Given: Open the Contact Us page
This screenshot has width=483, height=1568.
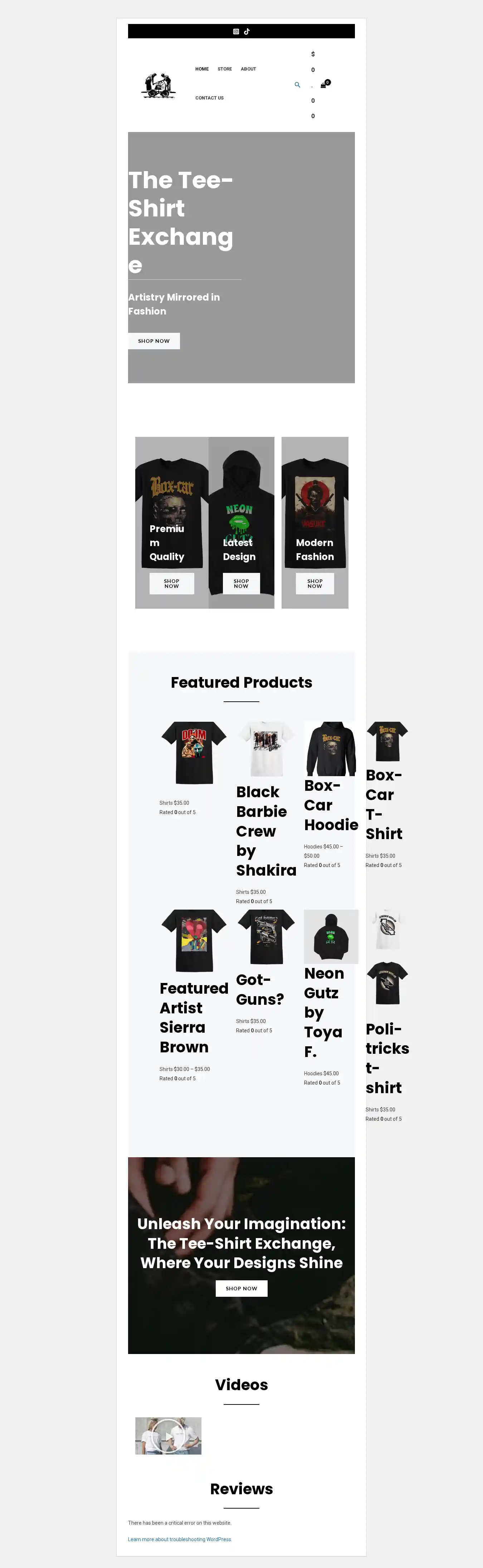Looking at the screenshot, I should pyautogui.click(x=209, y=98).
